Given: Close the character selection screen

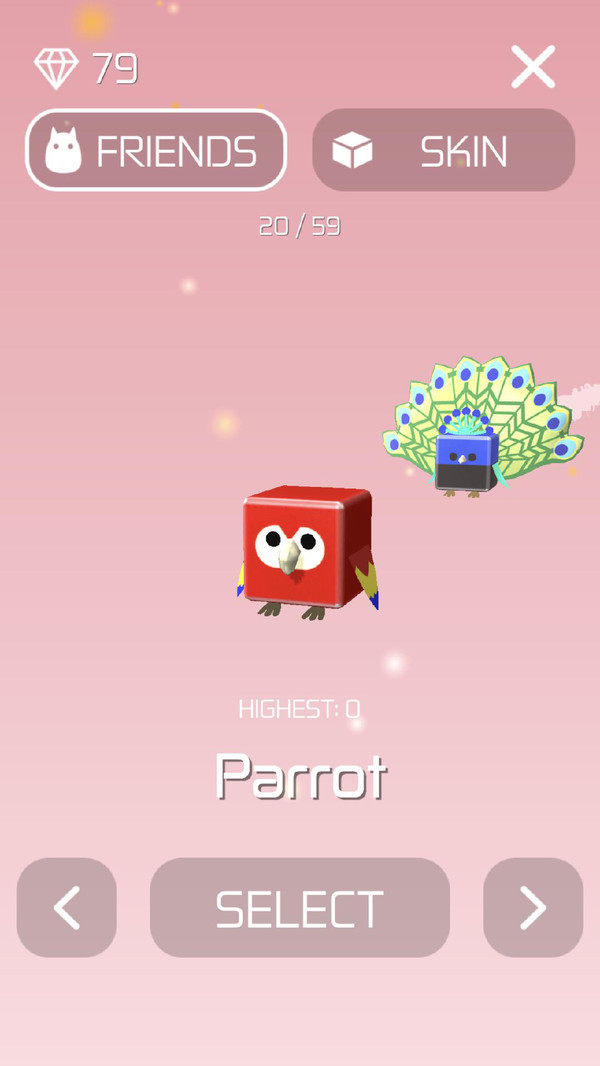Looking at the screenshot, I should coord(533,67).
